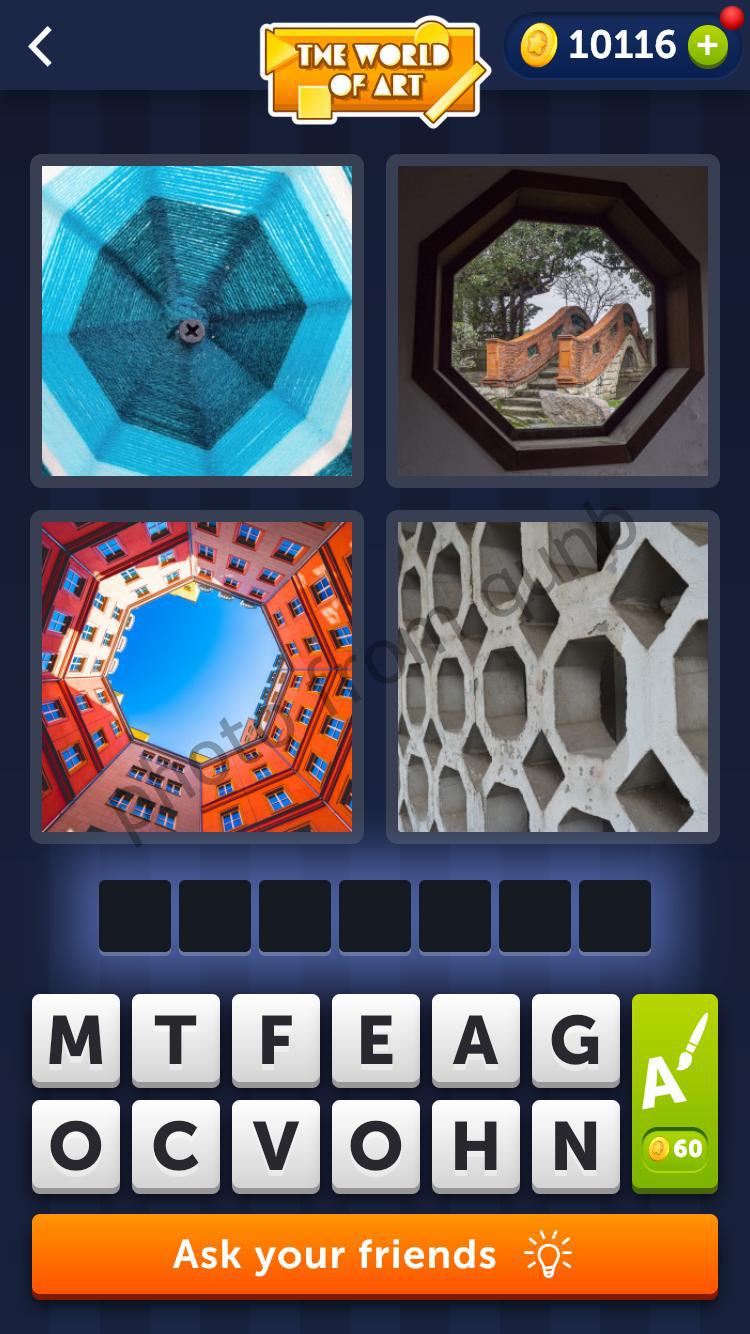
Task: Select the letter G key
Action: tap(576, 1040)
